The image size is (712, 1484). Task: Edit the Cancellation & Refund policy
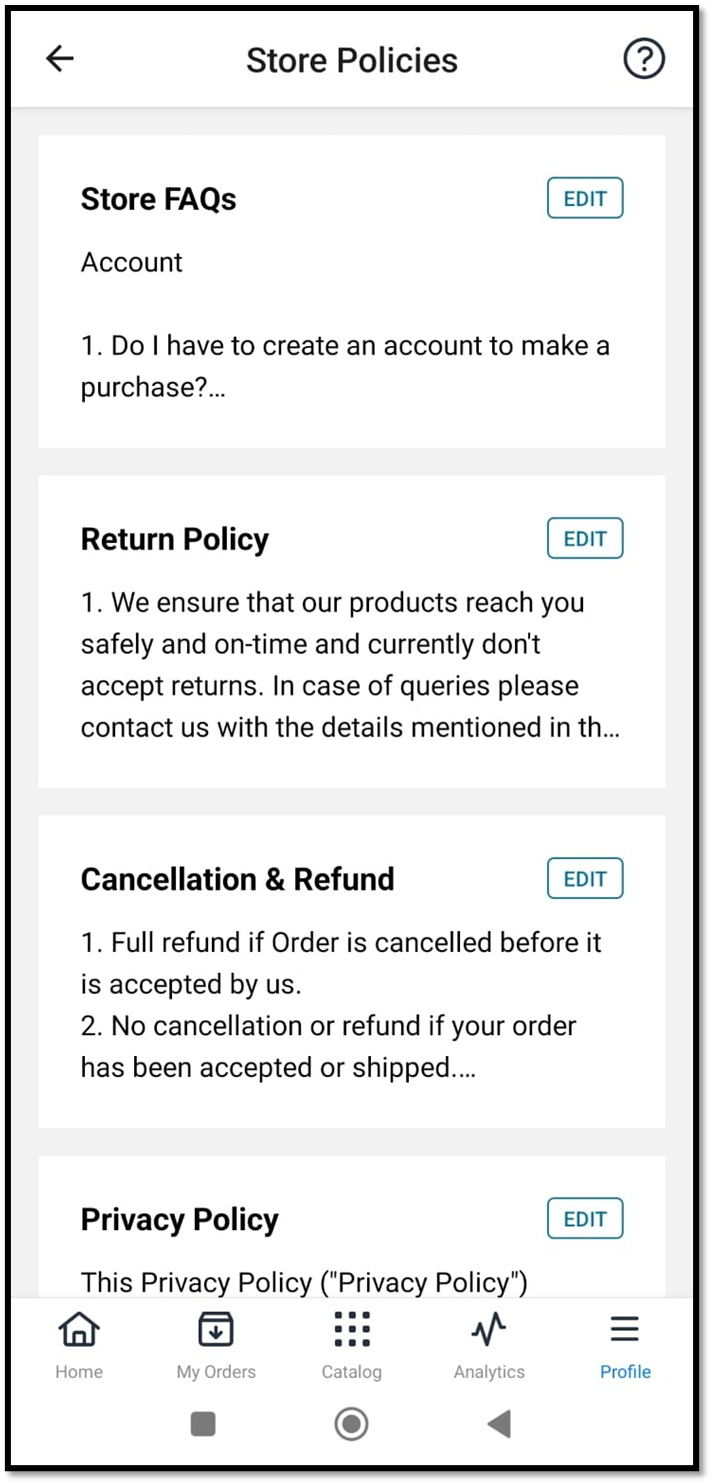click(x=585, y=878)
